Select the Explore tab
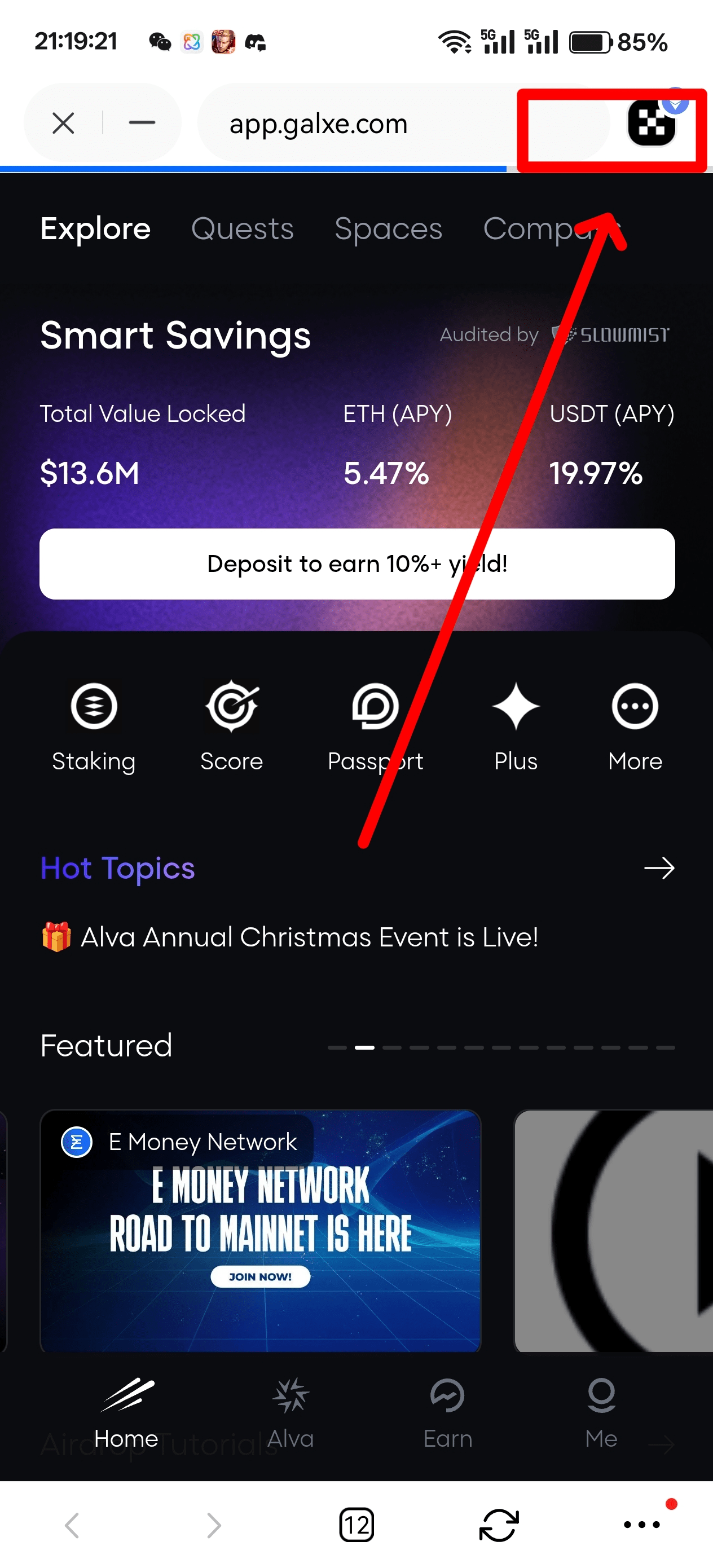The width and height of the screenshot is (713, 1568). tap(95, 230)
